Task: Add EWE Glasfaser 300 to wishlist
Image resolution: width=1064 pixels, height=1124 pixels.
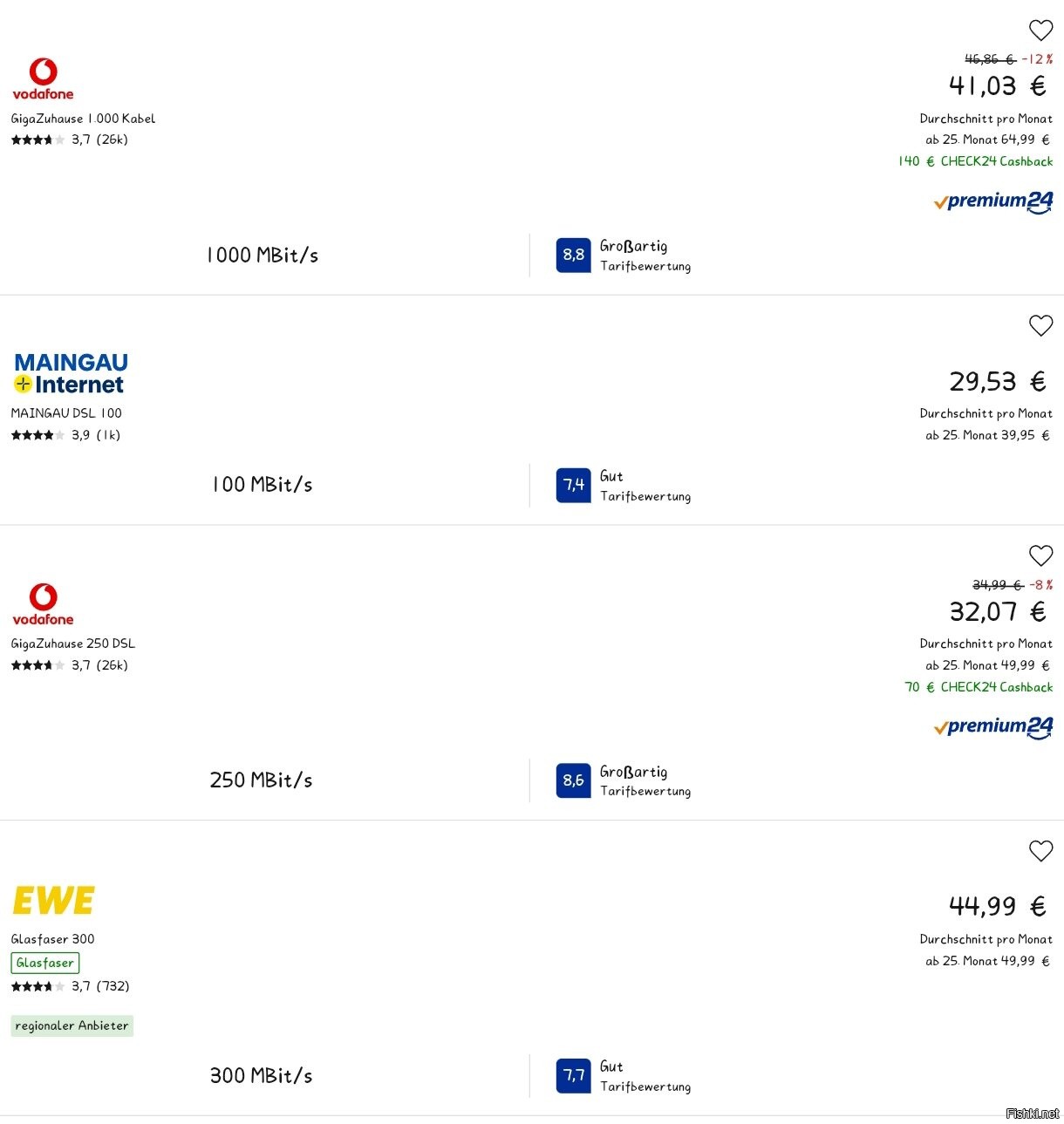Action: pyautogui.click(x=1040, y=851)
